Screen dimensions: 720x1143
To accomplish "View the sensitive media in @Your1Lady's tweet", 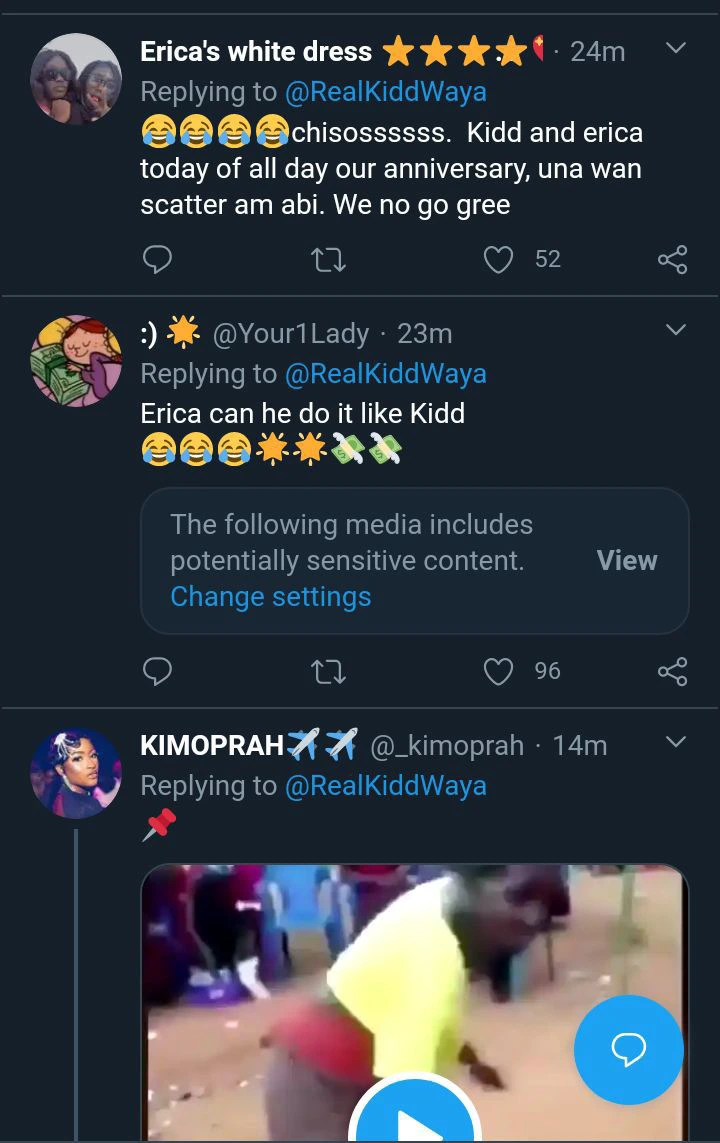I will 627,560.
